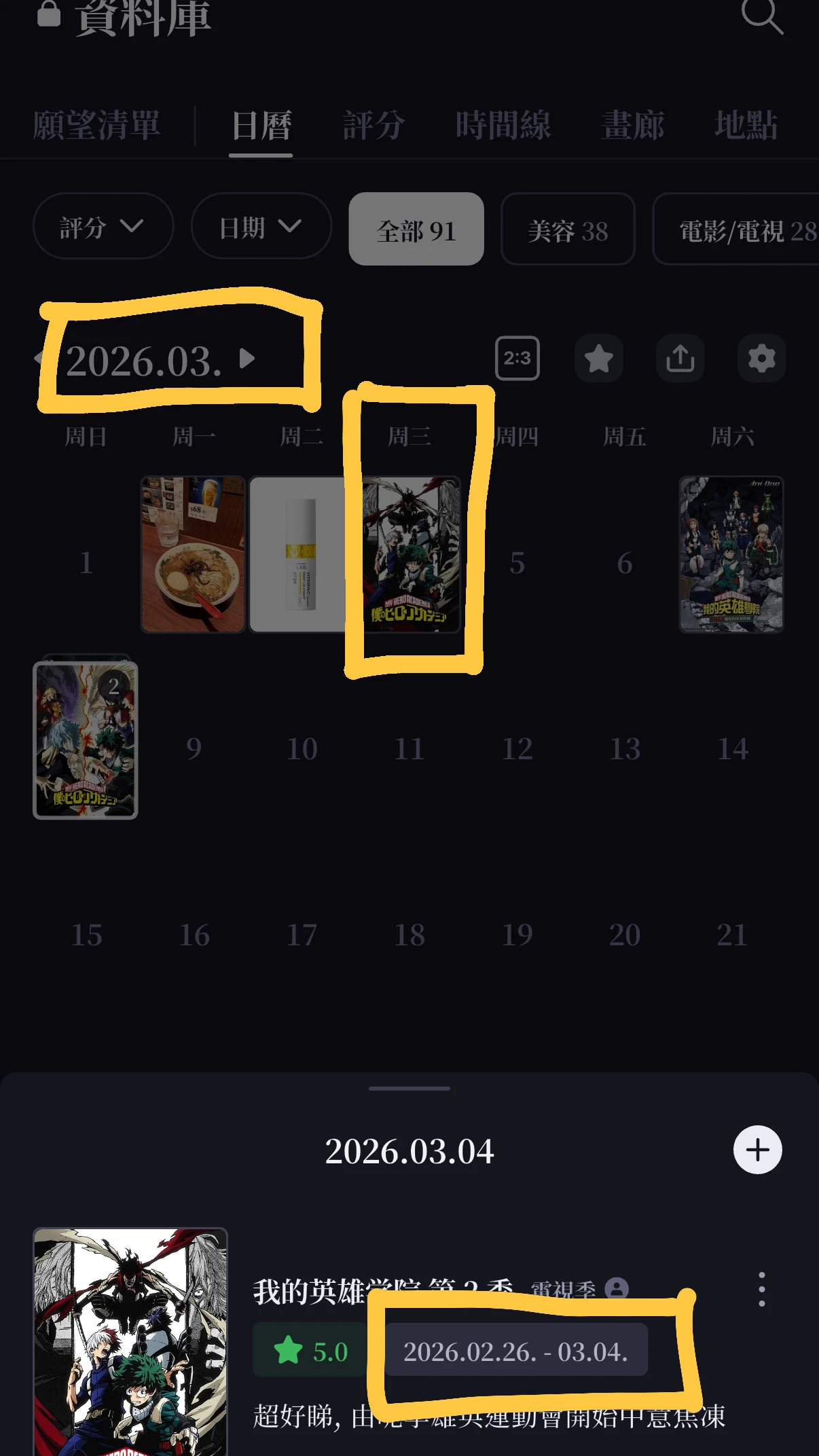Viewport: 819px width, 1456px height.
Task: Switch to the 時間線 tab
Action: [503, 126]
